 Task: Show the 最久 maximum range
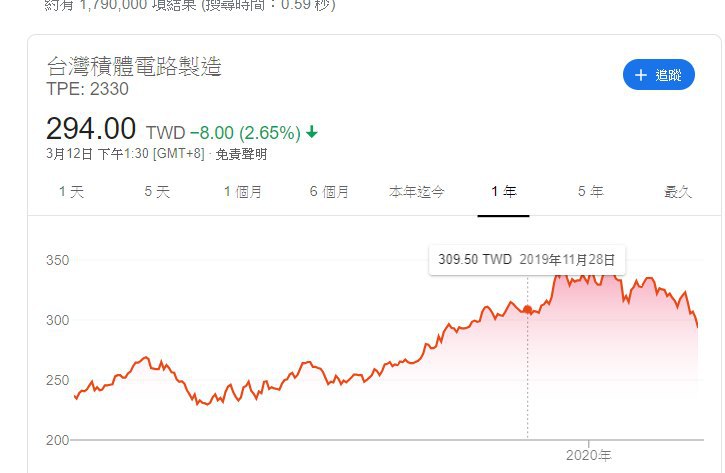(x=678, y=192)
